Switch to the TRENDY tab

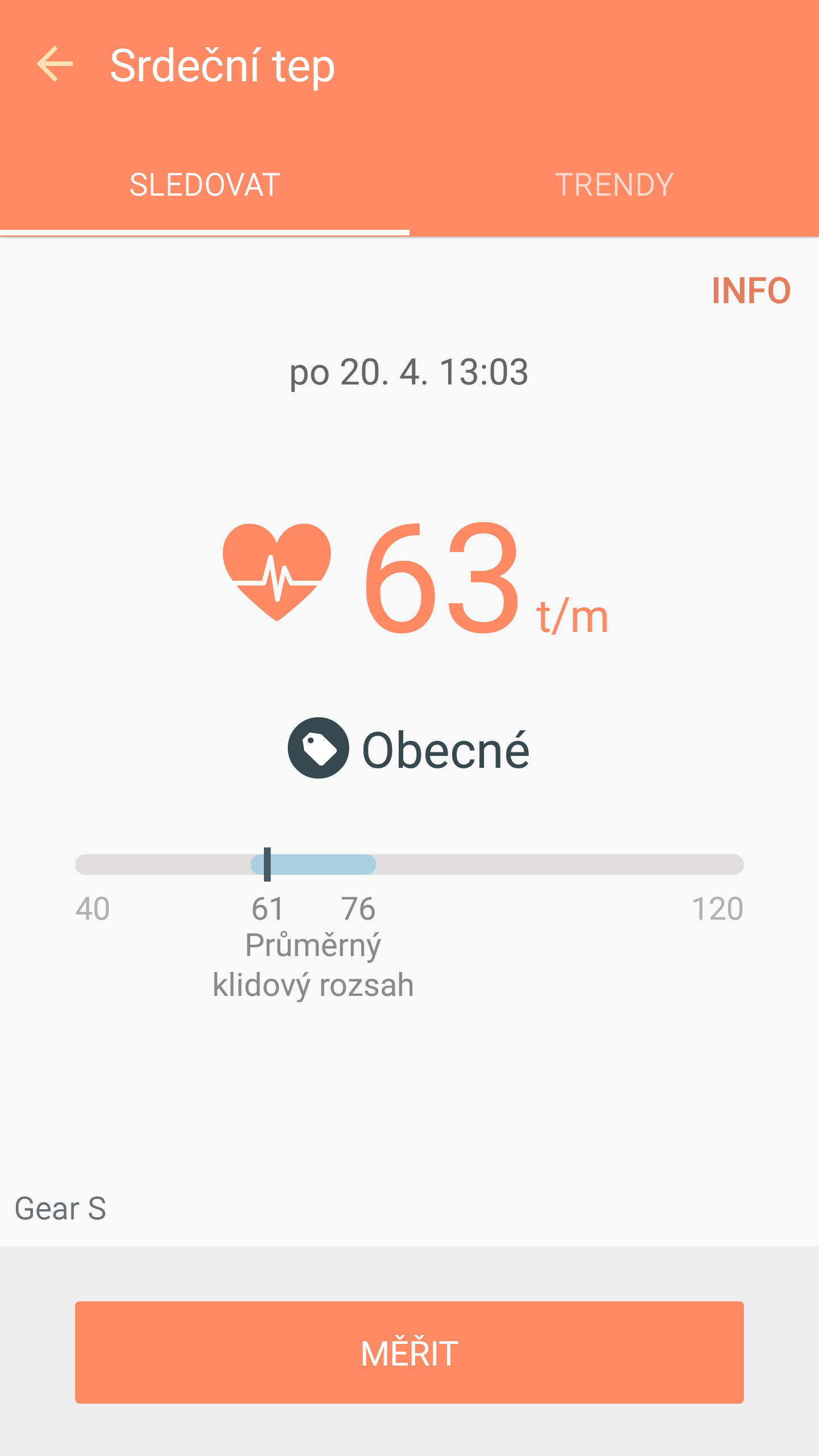pos(614,184)
